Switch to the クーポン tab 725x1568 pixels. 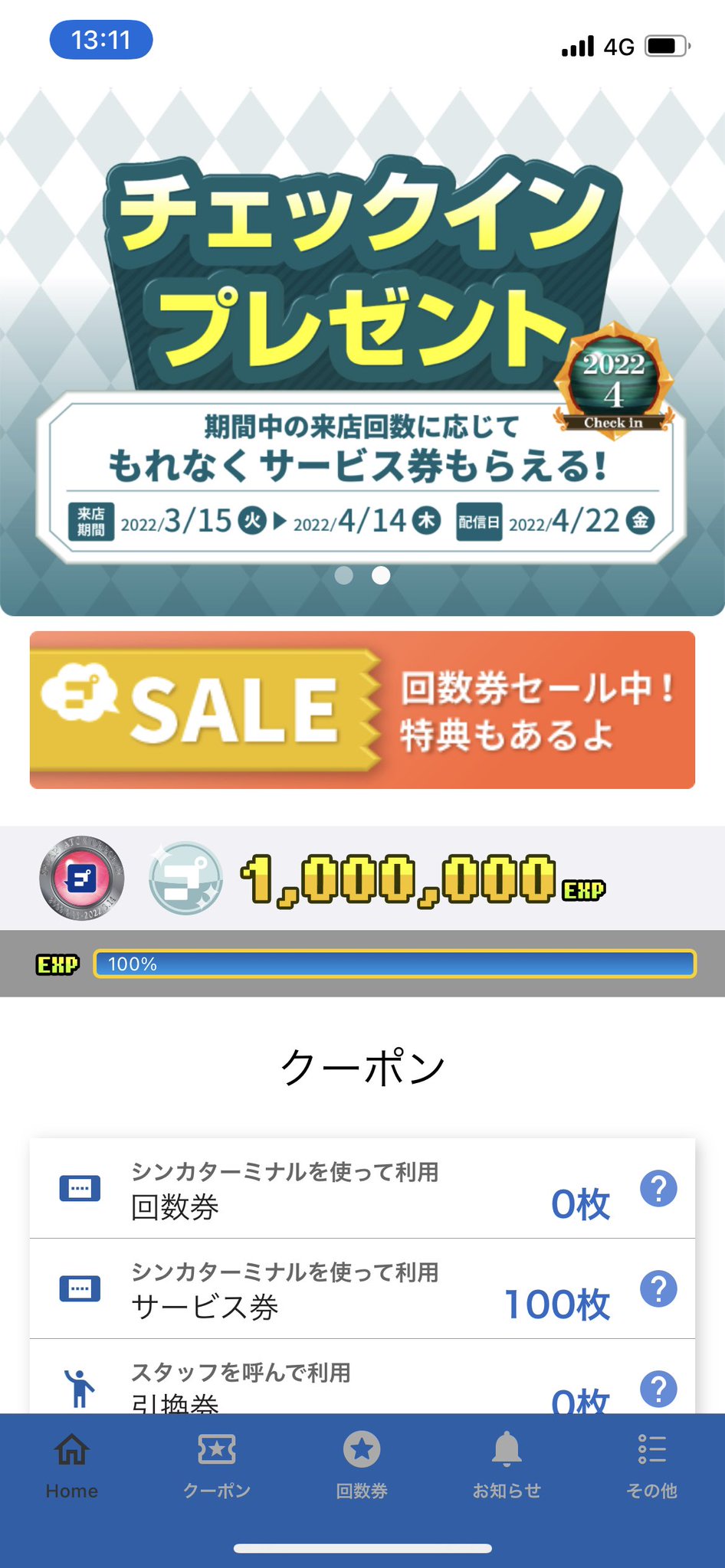click(217, 1466)
